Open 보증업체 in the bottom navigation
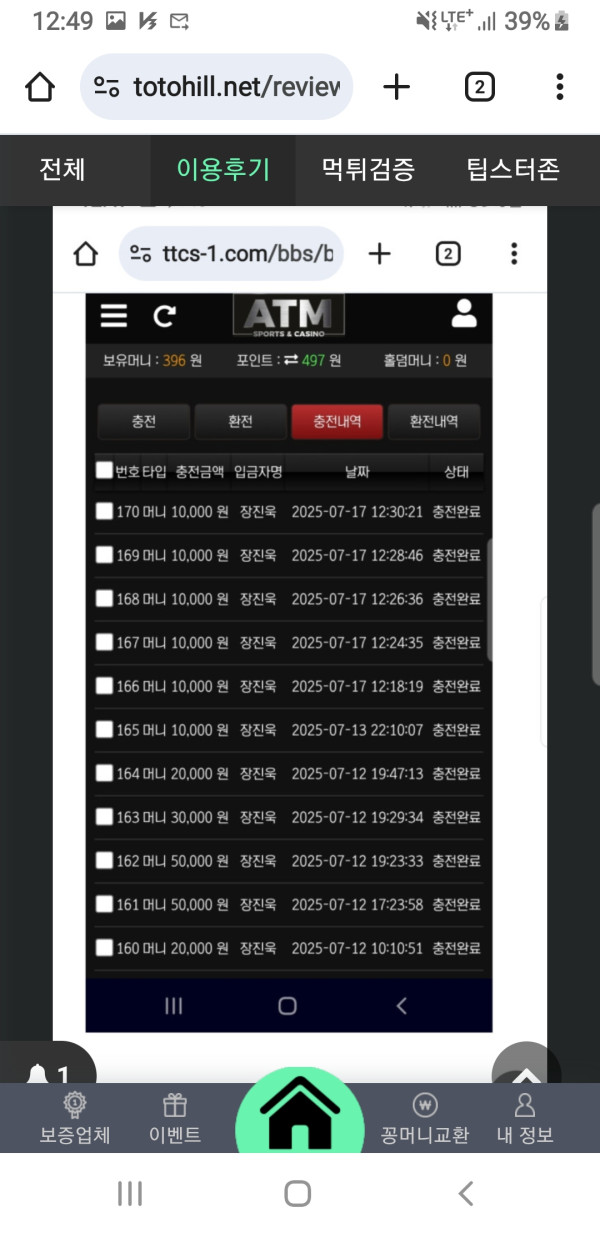 pos(74,1118)
